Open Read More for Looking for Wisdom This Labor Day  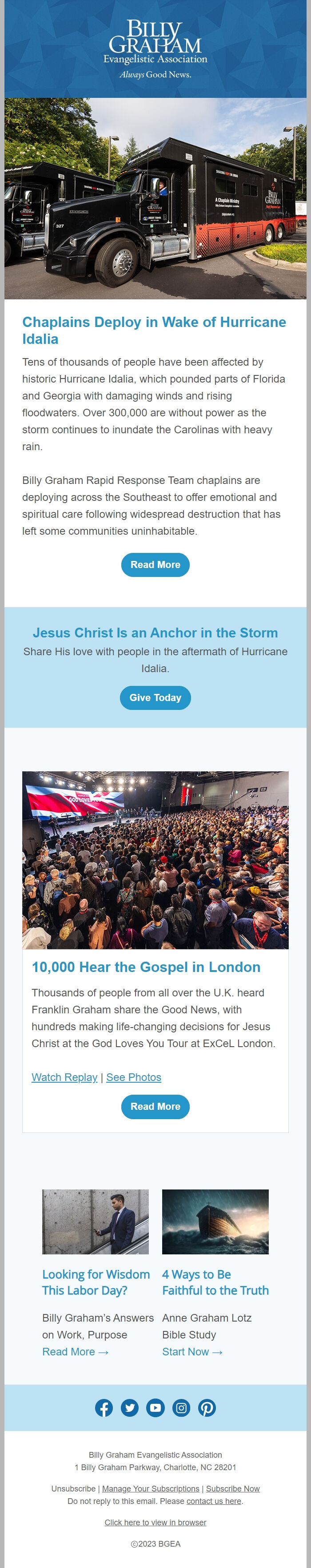coord(75,1351)
